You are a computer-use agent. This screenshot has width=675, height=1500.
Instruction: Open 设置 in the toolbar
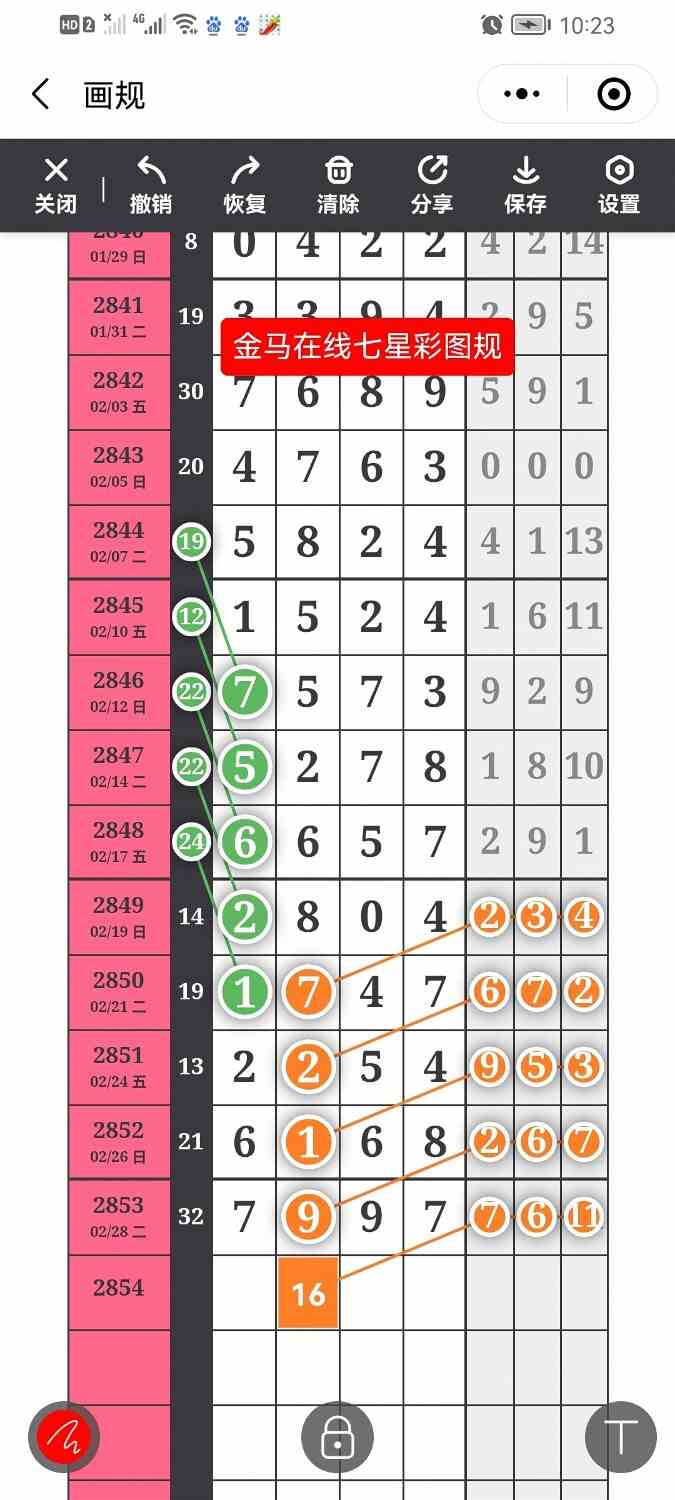(x=619, y=186)
